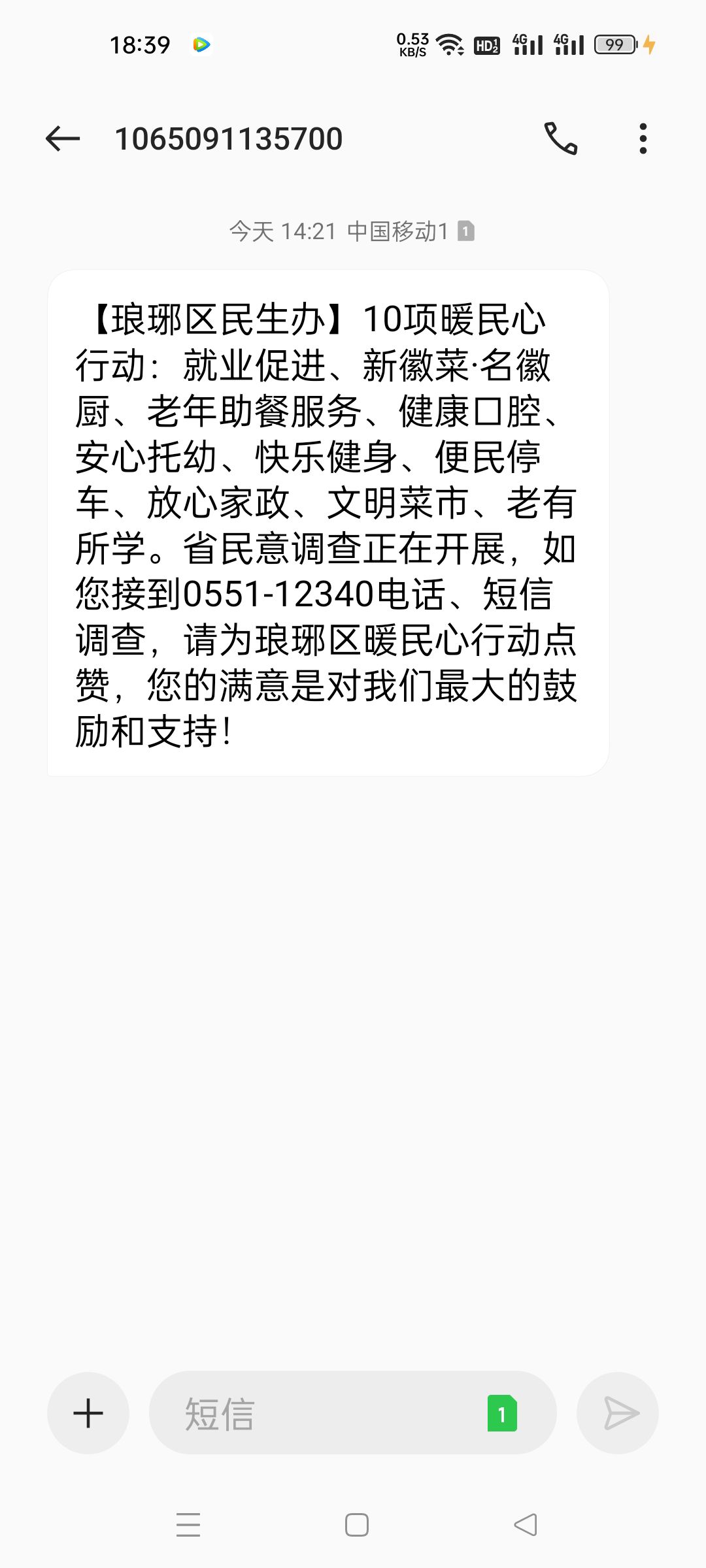Switch SIM card with the green 1 badge

[502, 1413]
